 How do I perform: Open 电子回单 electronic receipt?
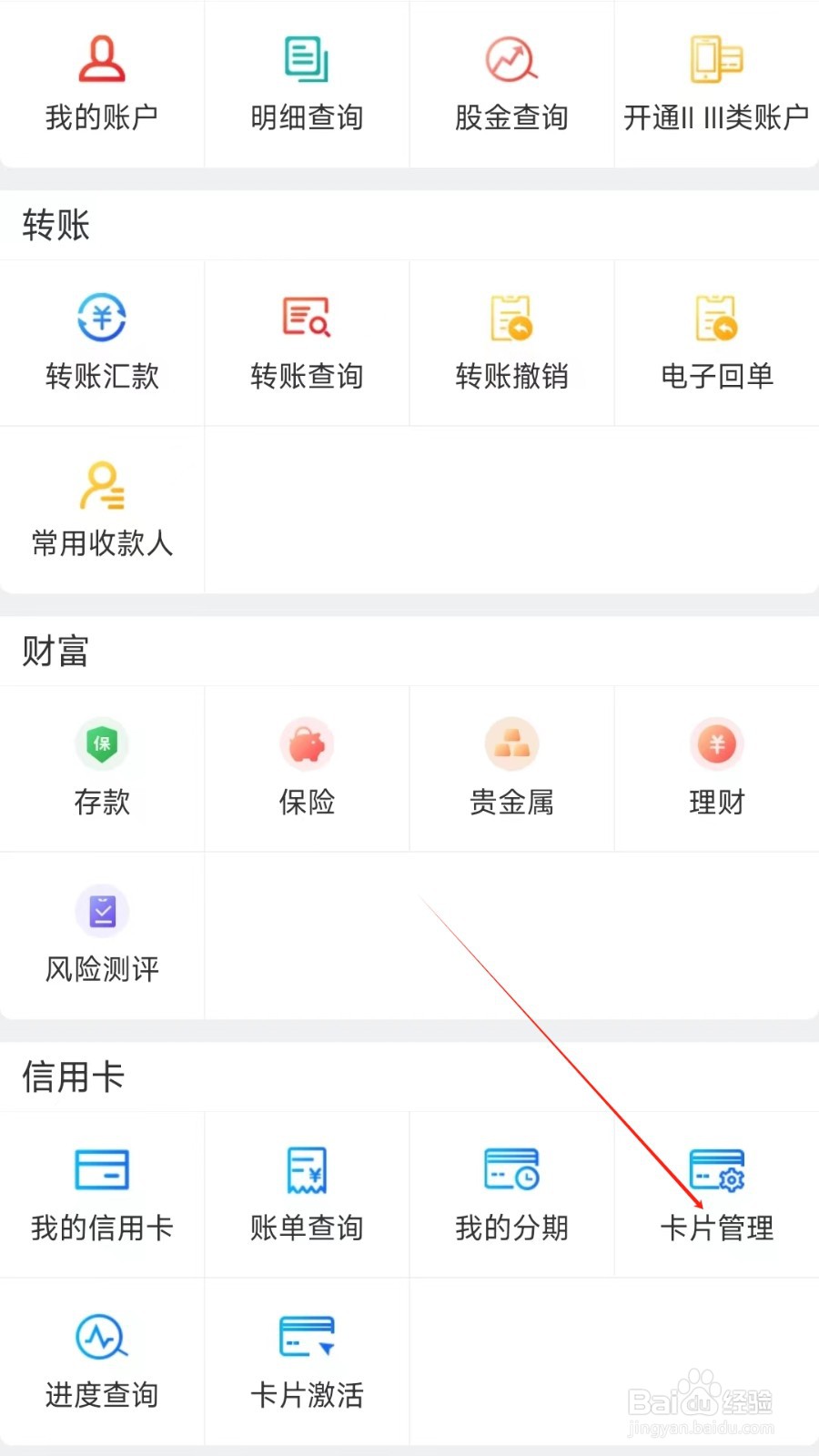716,341
